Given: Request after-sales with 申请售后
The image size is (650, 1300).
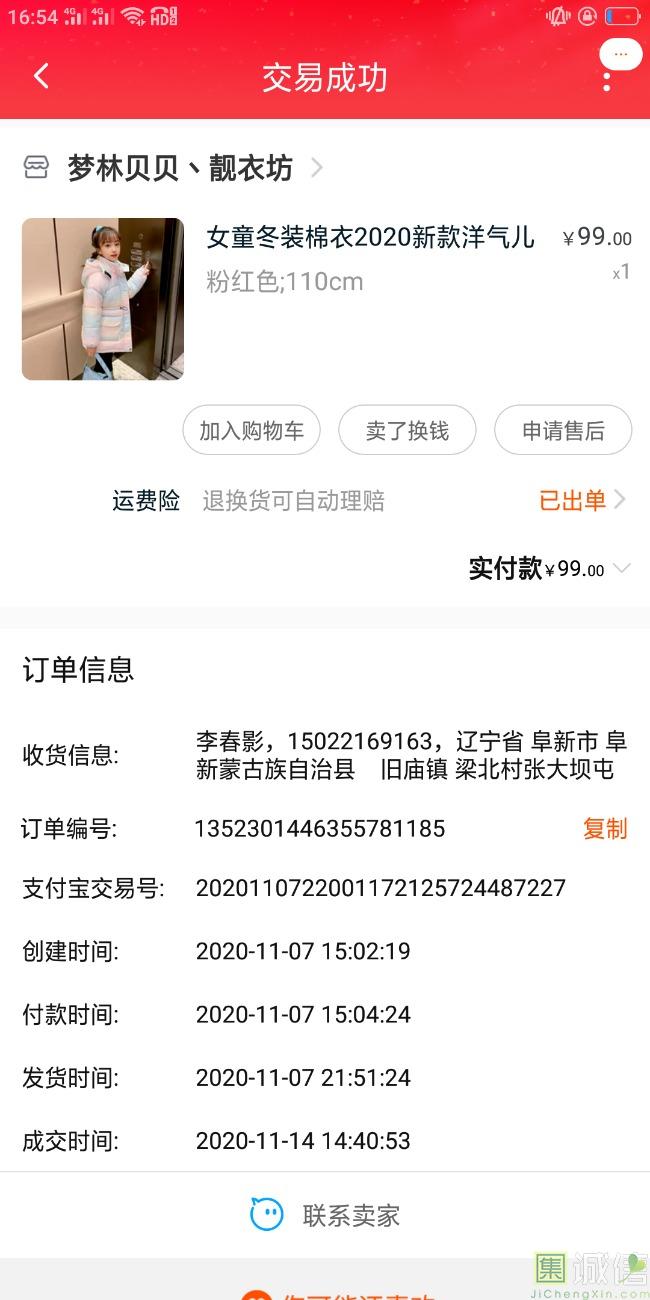Looking at the screenshot, I should (563, 431).
